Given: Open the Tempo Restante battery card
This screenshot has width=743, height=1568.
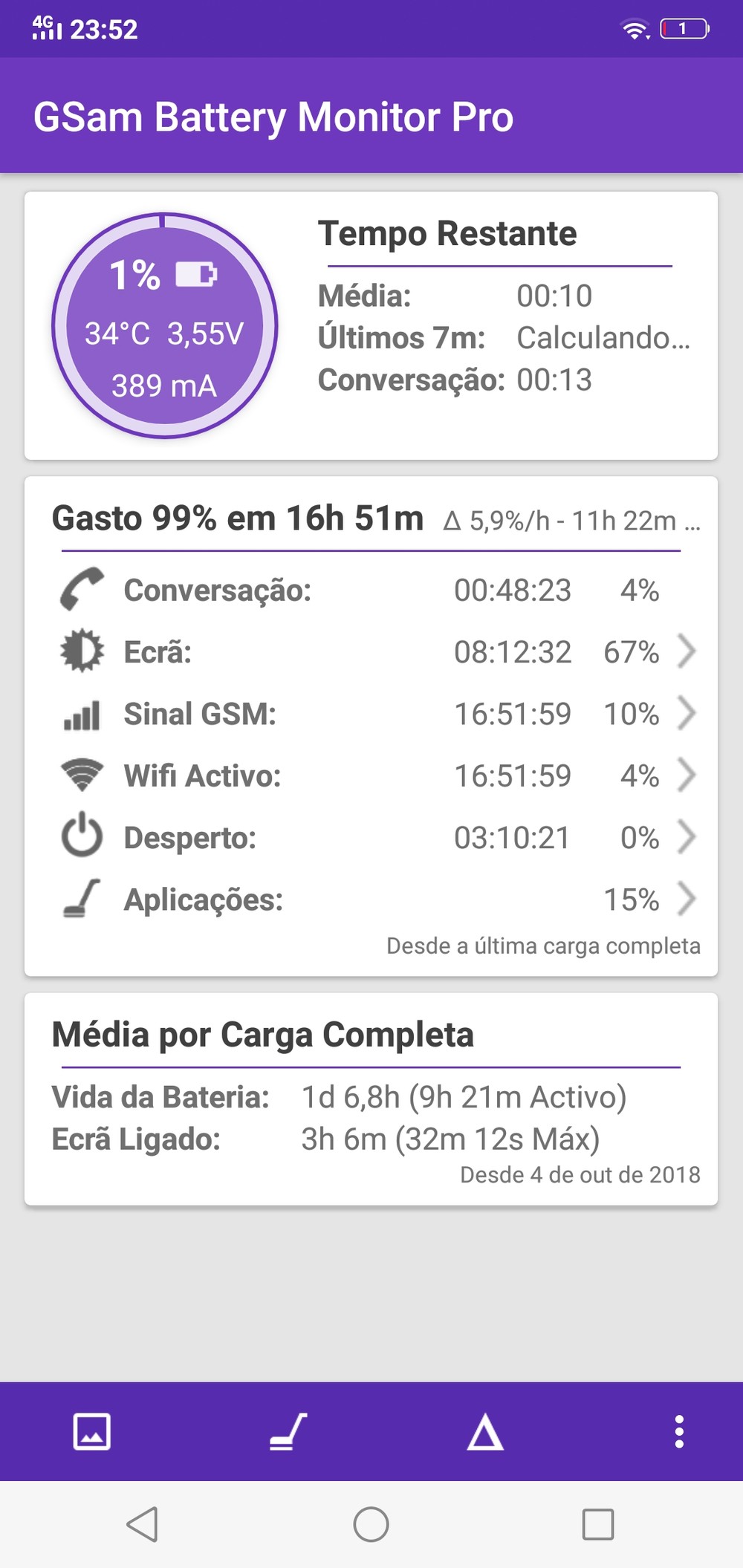Looking at the screenshot, I should click(x=371, y=325).
